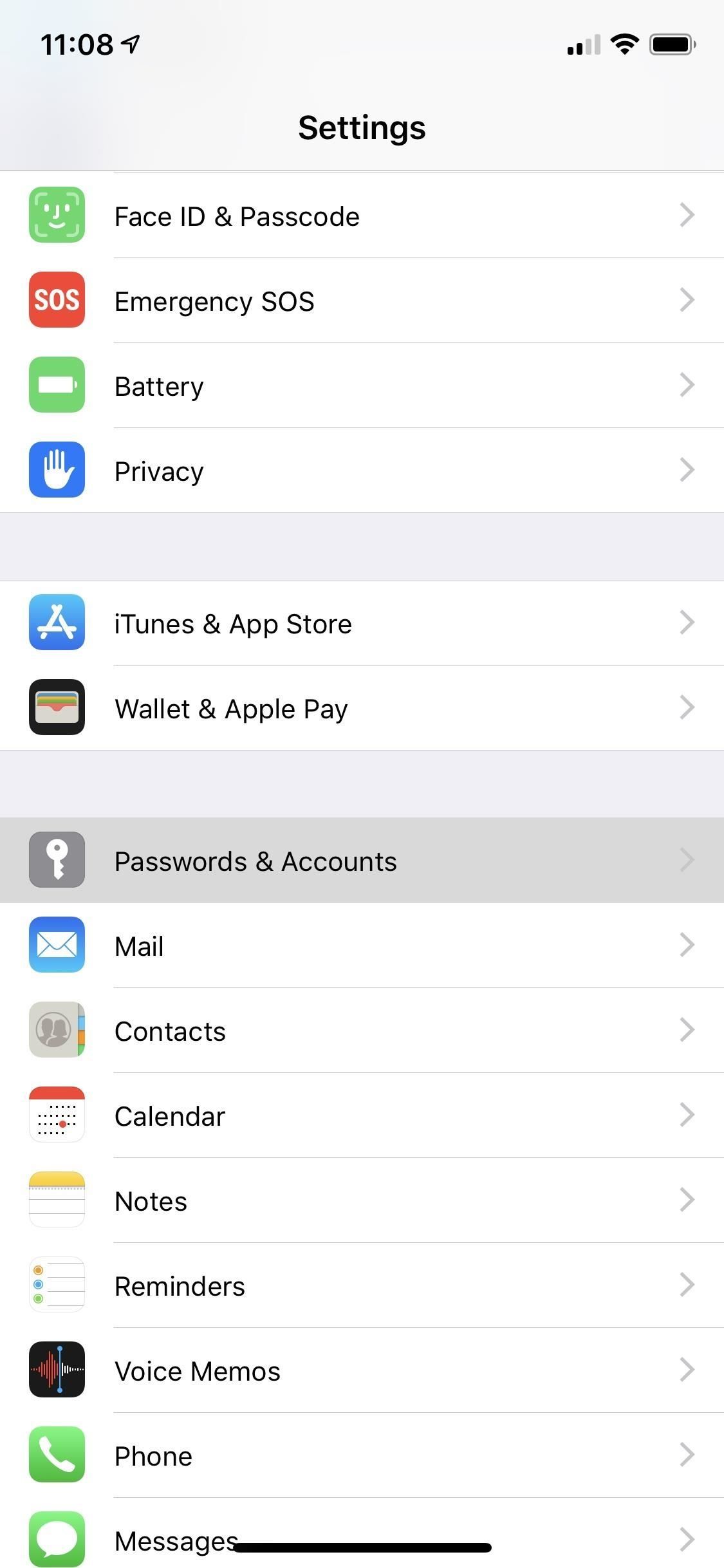View Privacy settings
The image size is (724, 1568).
(x=362, y=471)
